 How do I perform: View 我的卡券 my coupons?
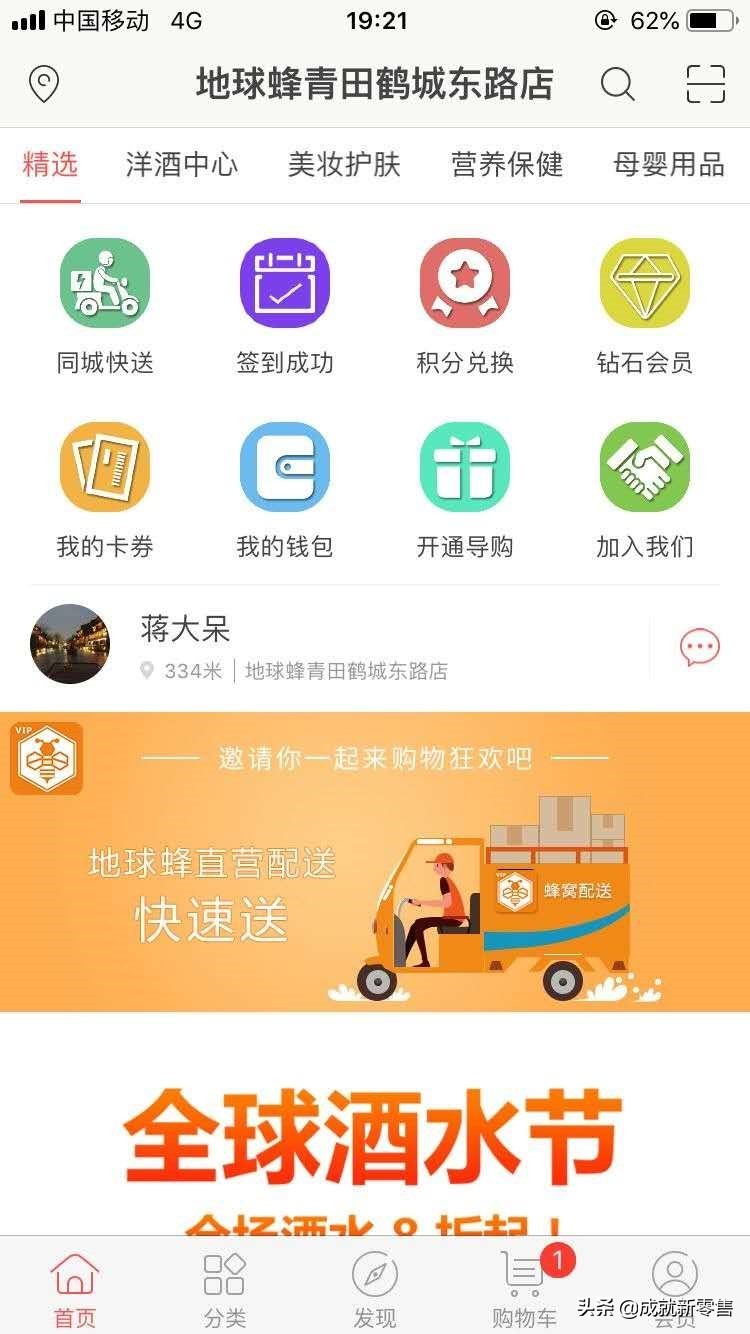pos(105,466)
